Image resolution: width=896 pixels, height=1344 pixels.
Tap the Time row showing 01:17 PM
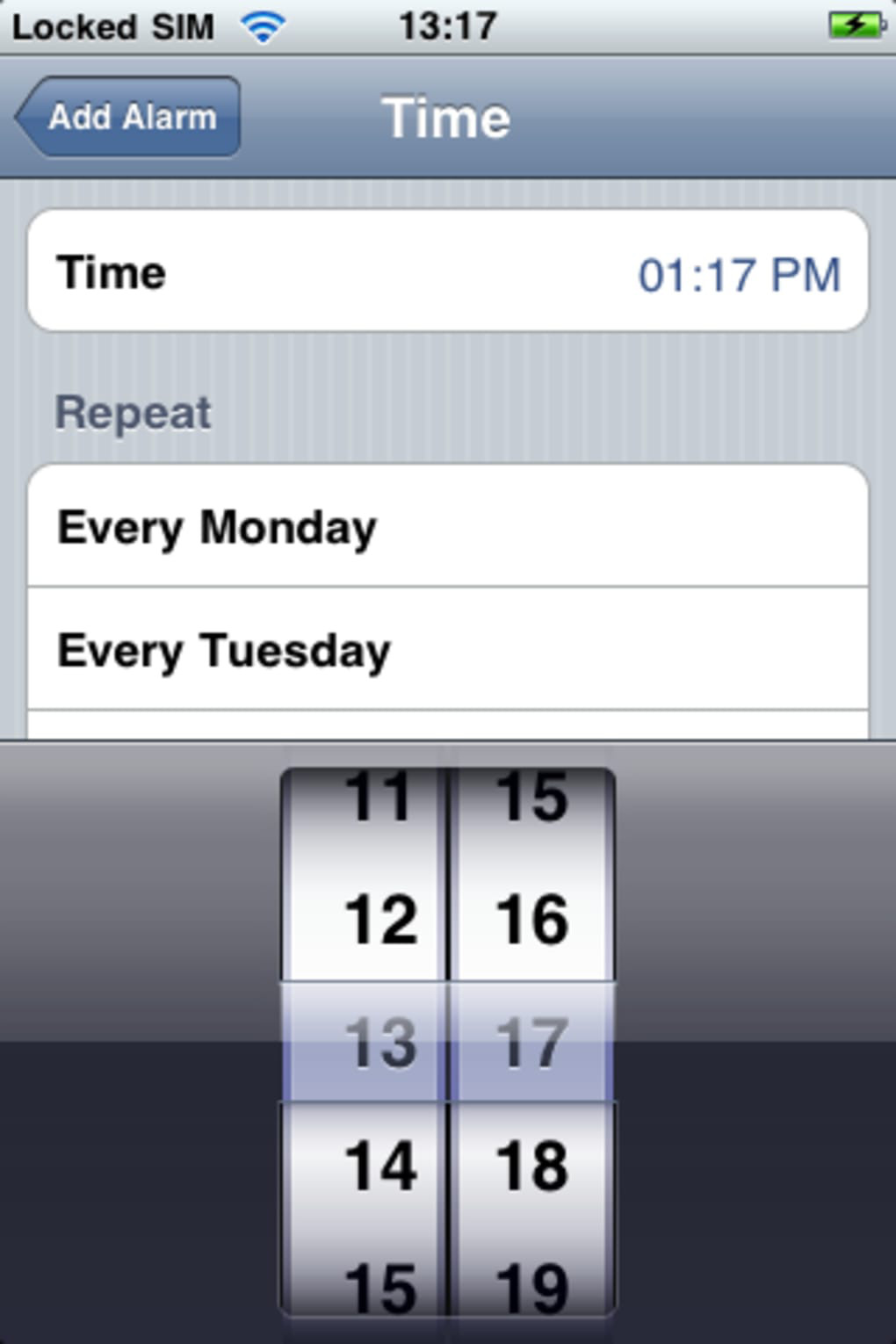click(448, 271)
